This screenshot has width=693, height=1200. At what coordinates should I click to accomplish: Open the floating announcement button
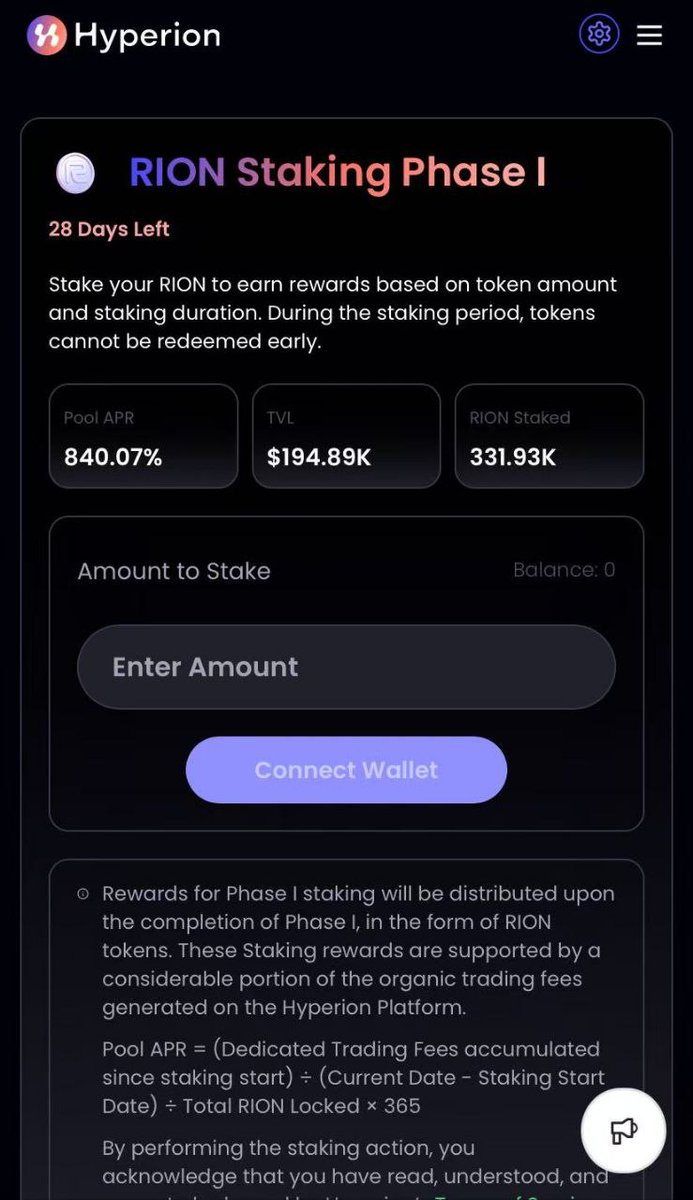click(x=624, y=1130)
